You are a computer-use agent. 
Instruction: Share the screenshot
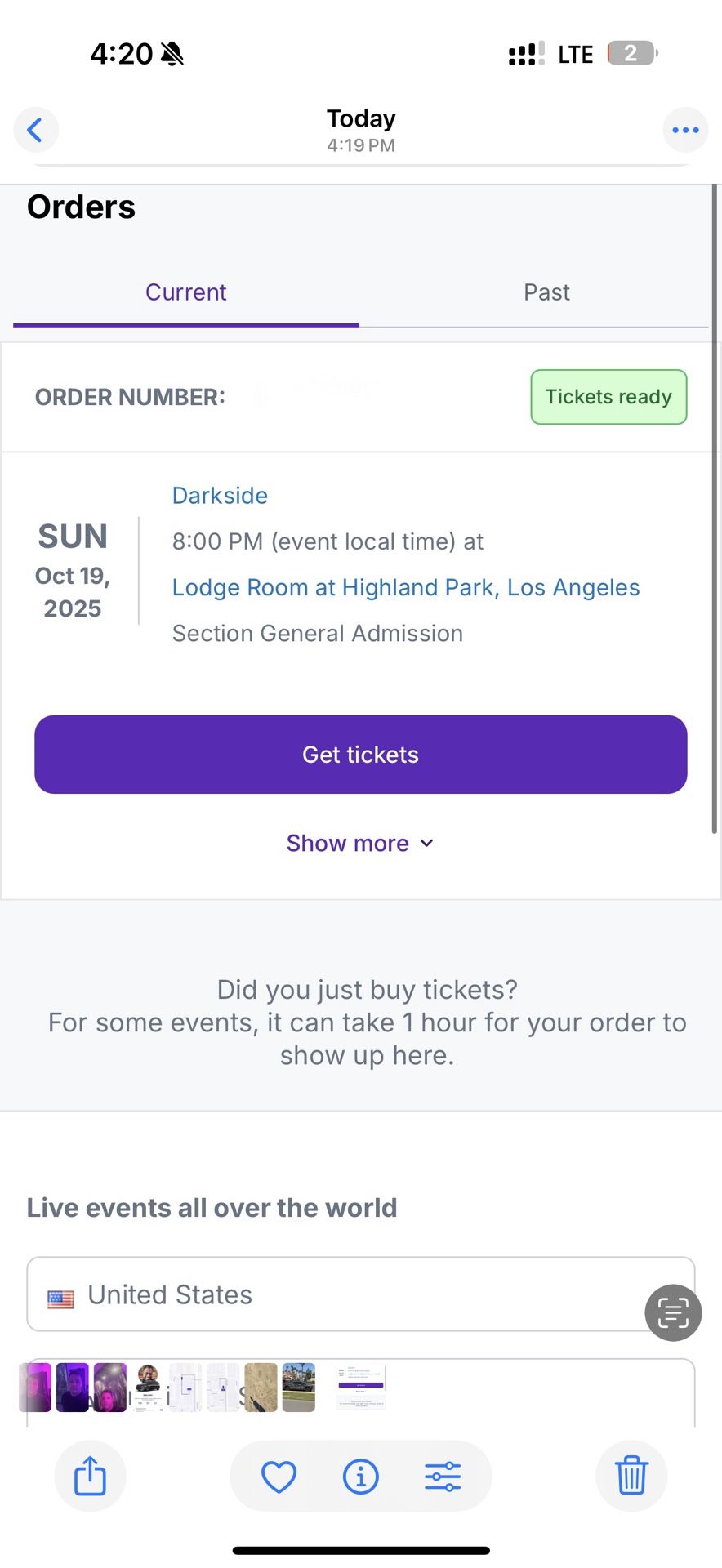(90, 1476)
